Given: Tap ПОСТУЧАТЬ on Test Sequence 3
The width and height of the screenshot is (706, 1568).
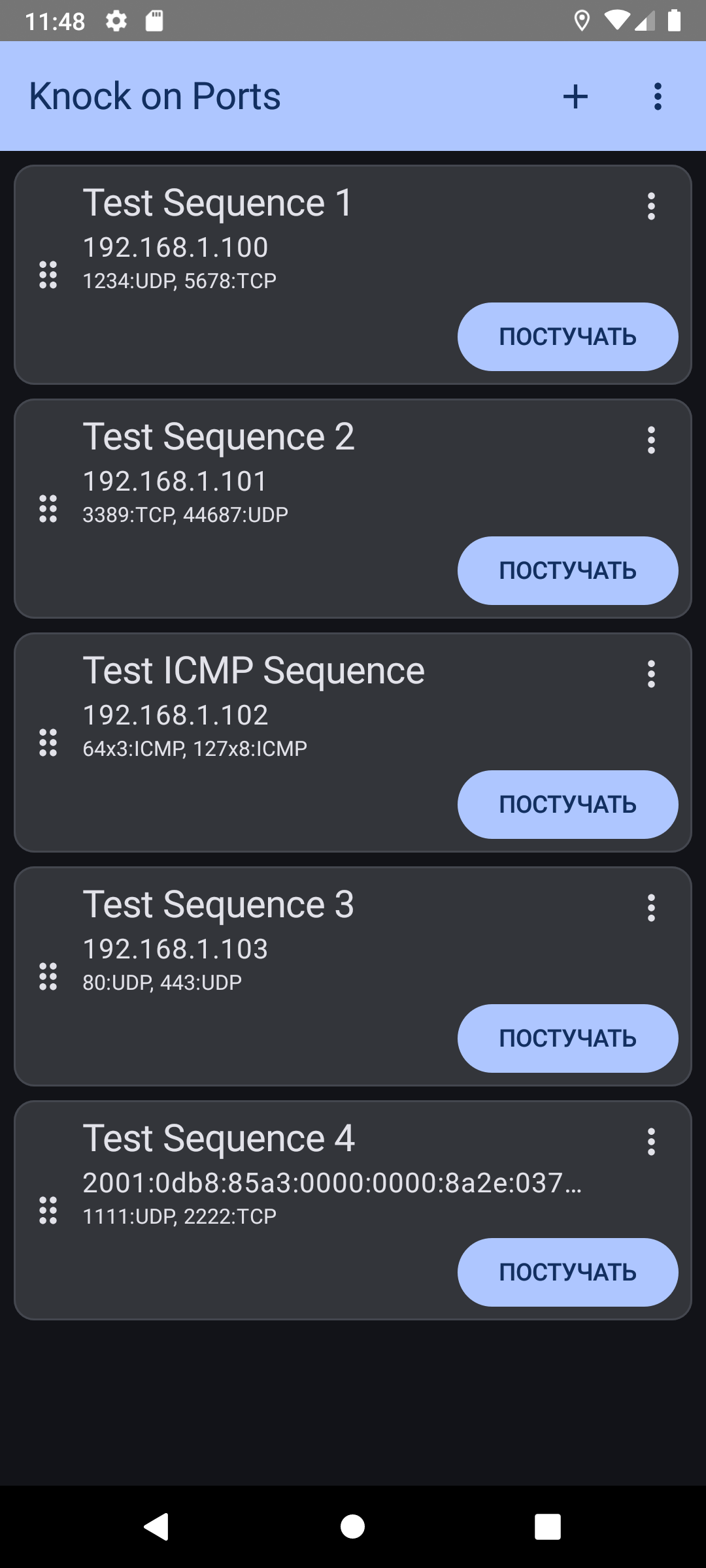Looking at the screenshot, I should click(x=567, y=1038).
